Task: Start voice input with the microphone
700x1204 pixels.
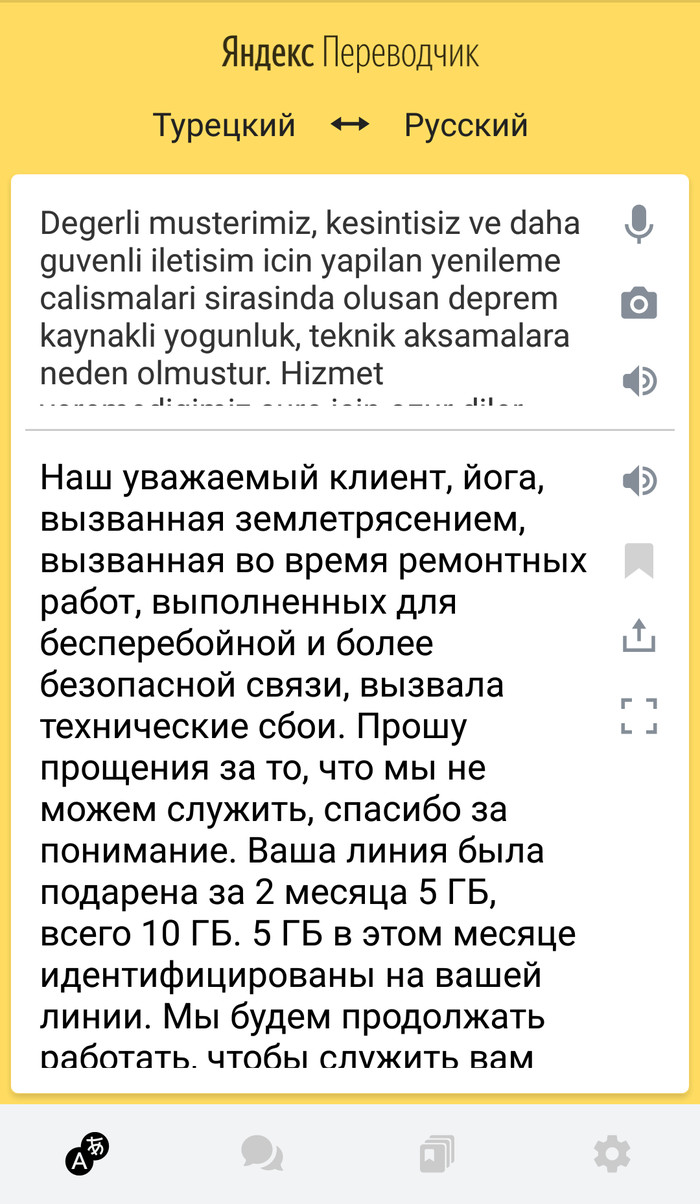Action: (x=639, y=223)
